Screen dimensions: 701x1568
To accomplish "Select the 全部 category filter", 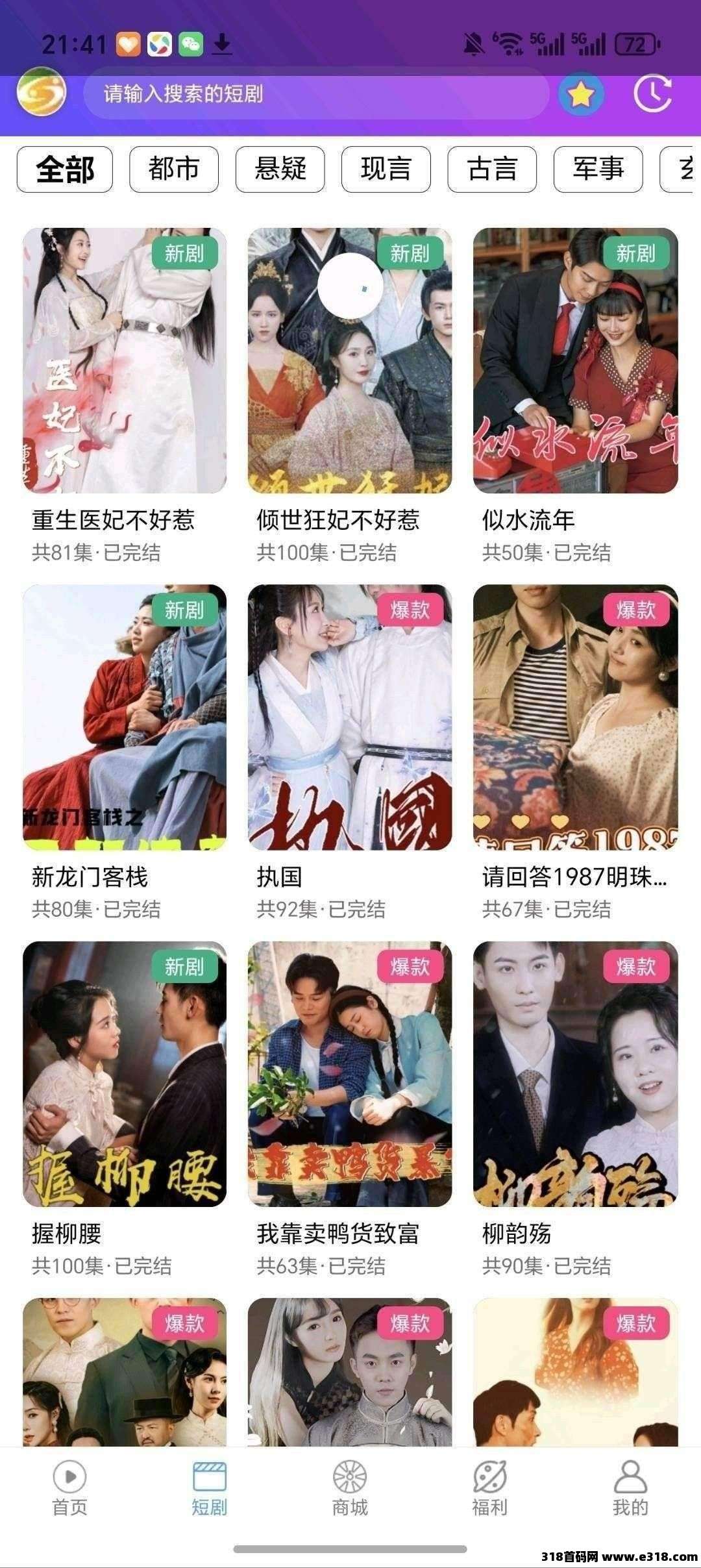I will [x=65, y=168].
